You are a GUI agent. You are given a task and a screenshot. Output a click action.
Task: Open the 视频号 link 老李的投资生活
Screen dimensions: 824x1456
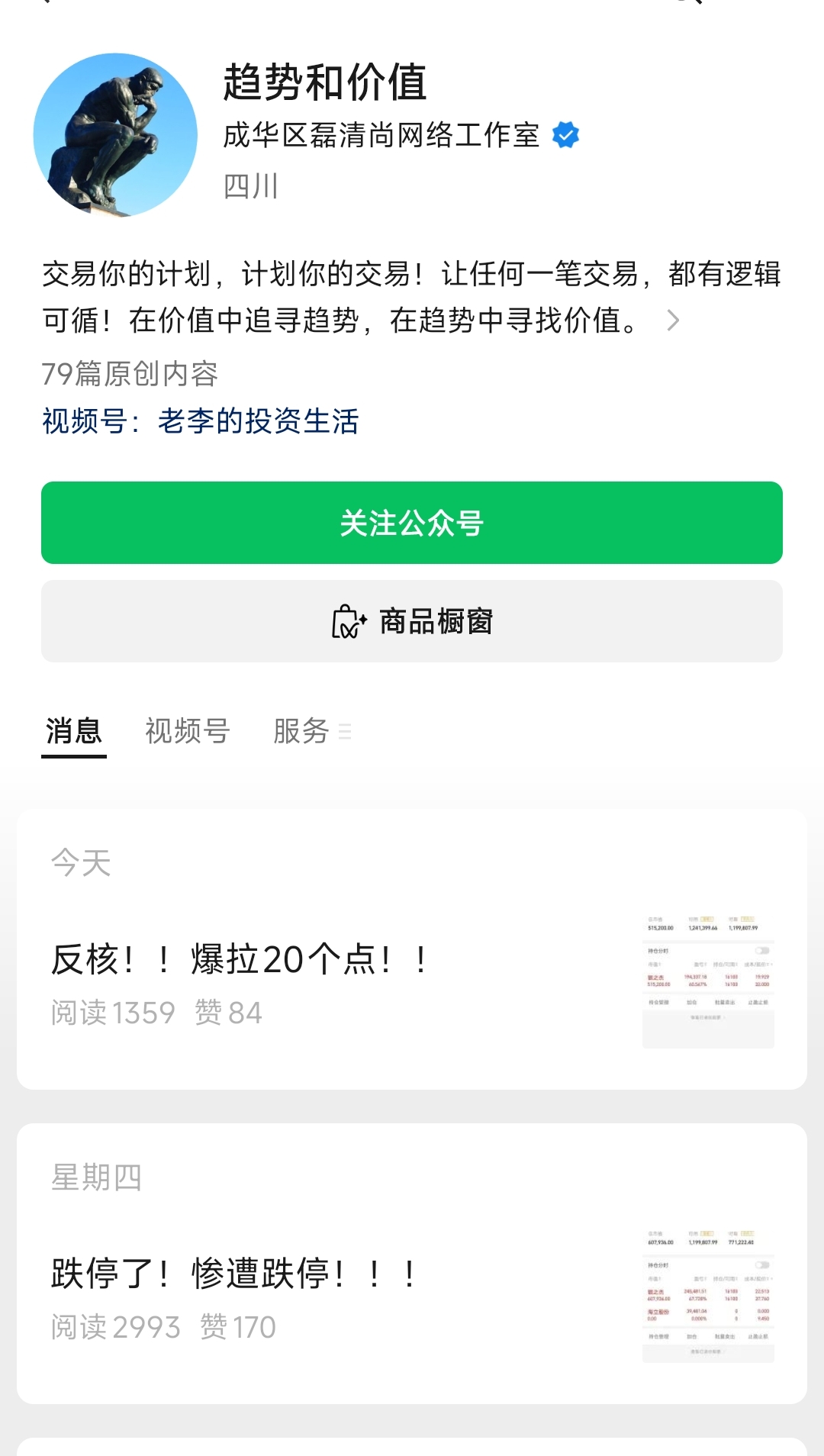tap(258, 421)
